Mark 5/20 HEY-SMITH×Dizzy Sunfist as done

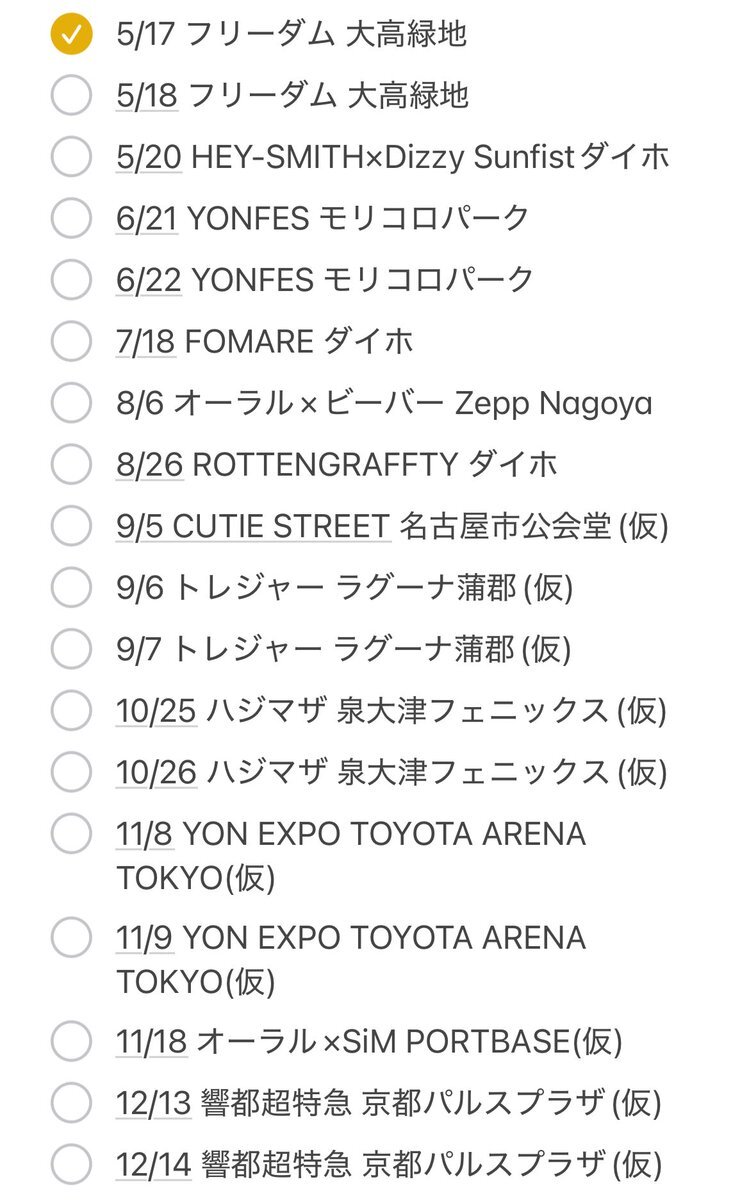pyautogui.click(x=71, y=157)
